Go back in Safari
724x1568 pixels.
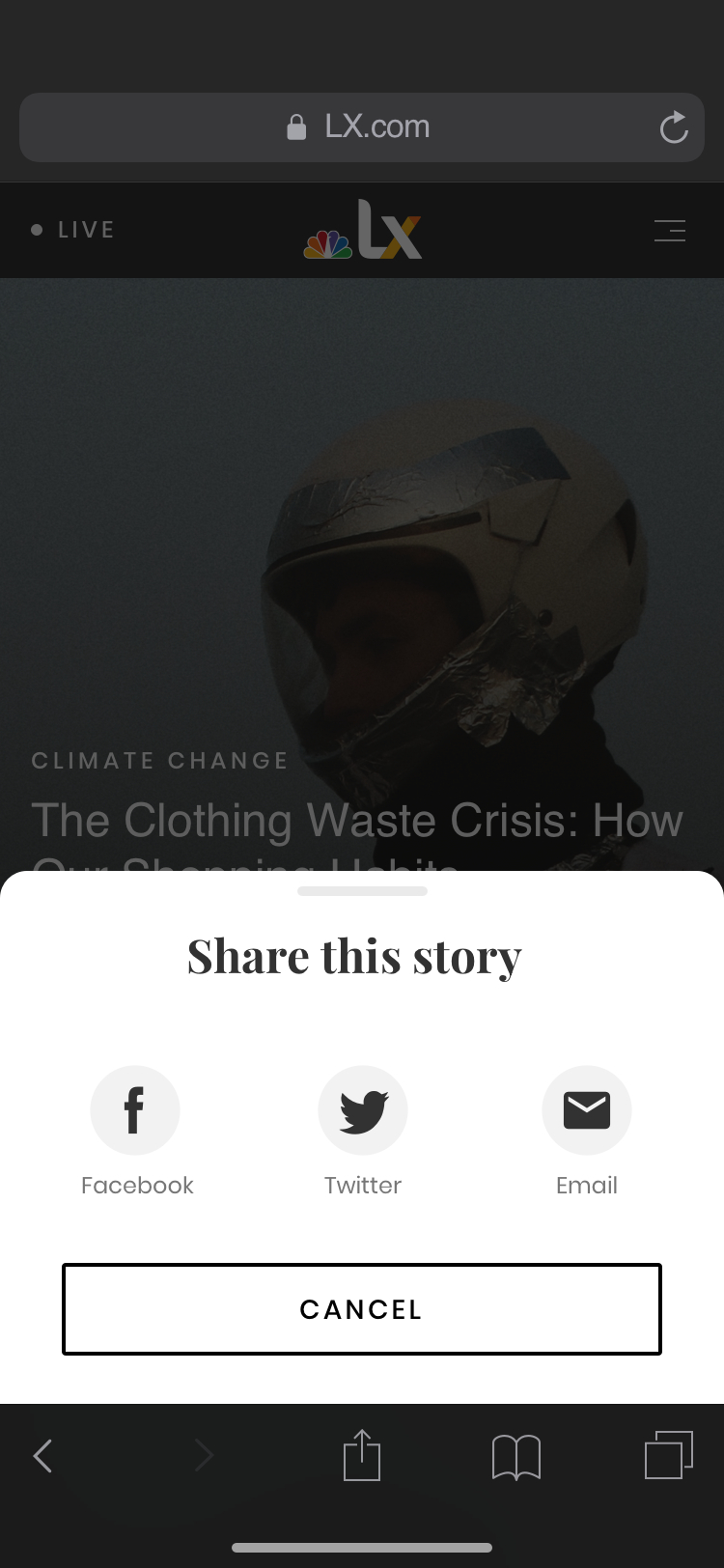click(x=42, y=1455)
